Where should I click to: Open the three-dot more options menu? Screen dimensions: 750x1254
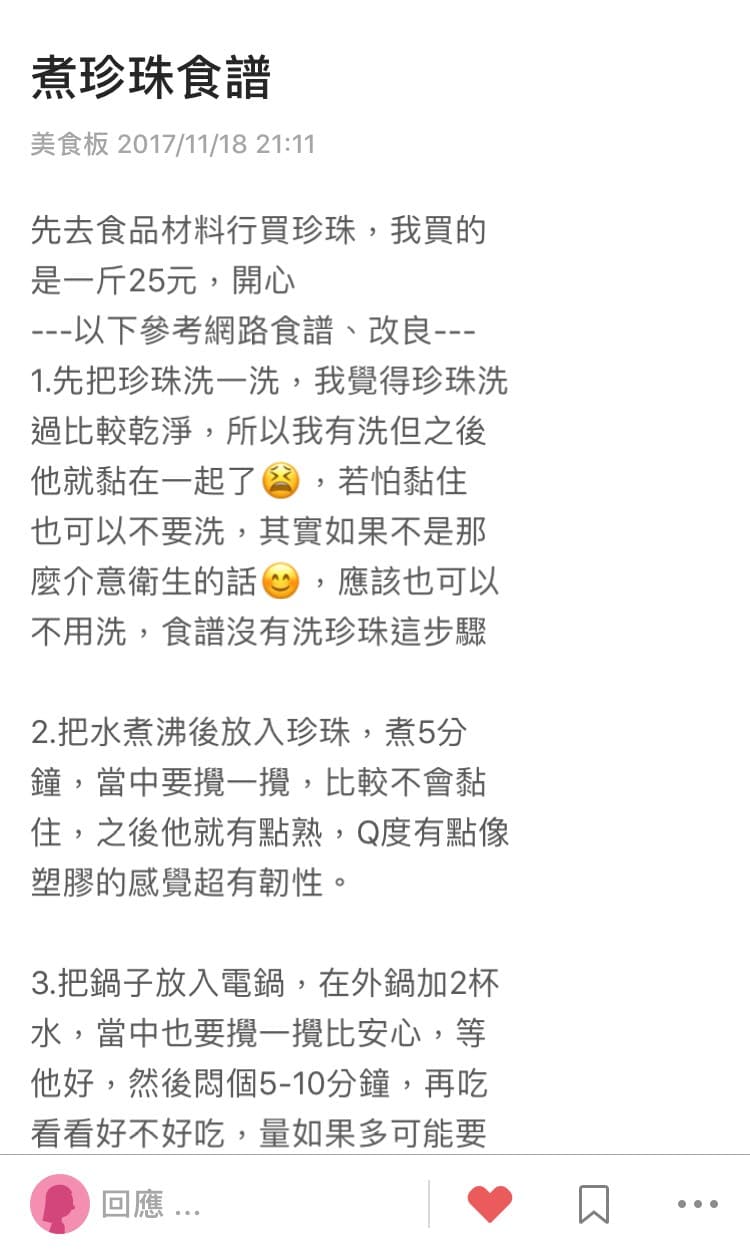[x=698, y=1204]
